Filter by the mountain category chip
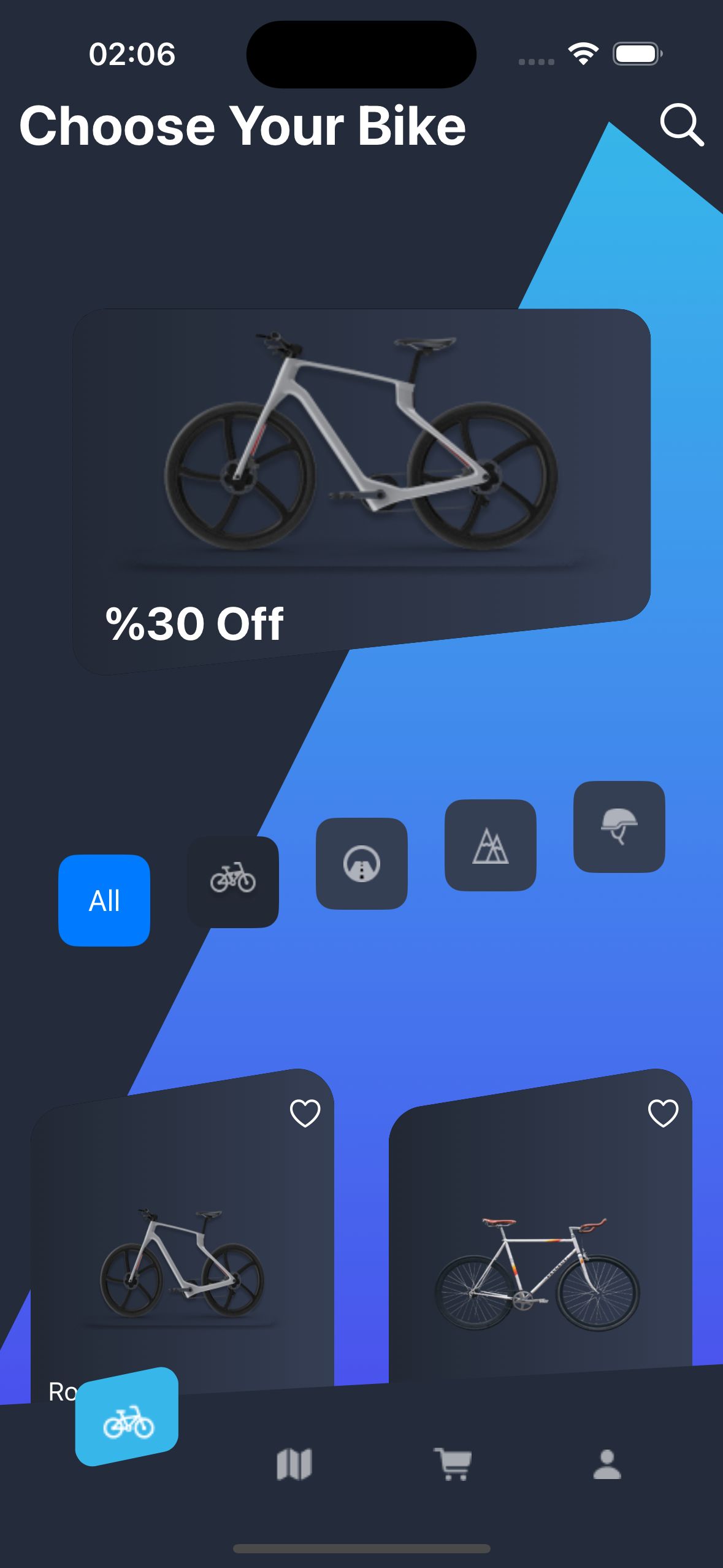The image size is (723, 1568). pyautogui.click(x=491, y=845)
